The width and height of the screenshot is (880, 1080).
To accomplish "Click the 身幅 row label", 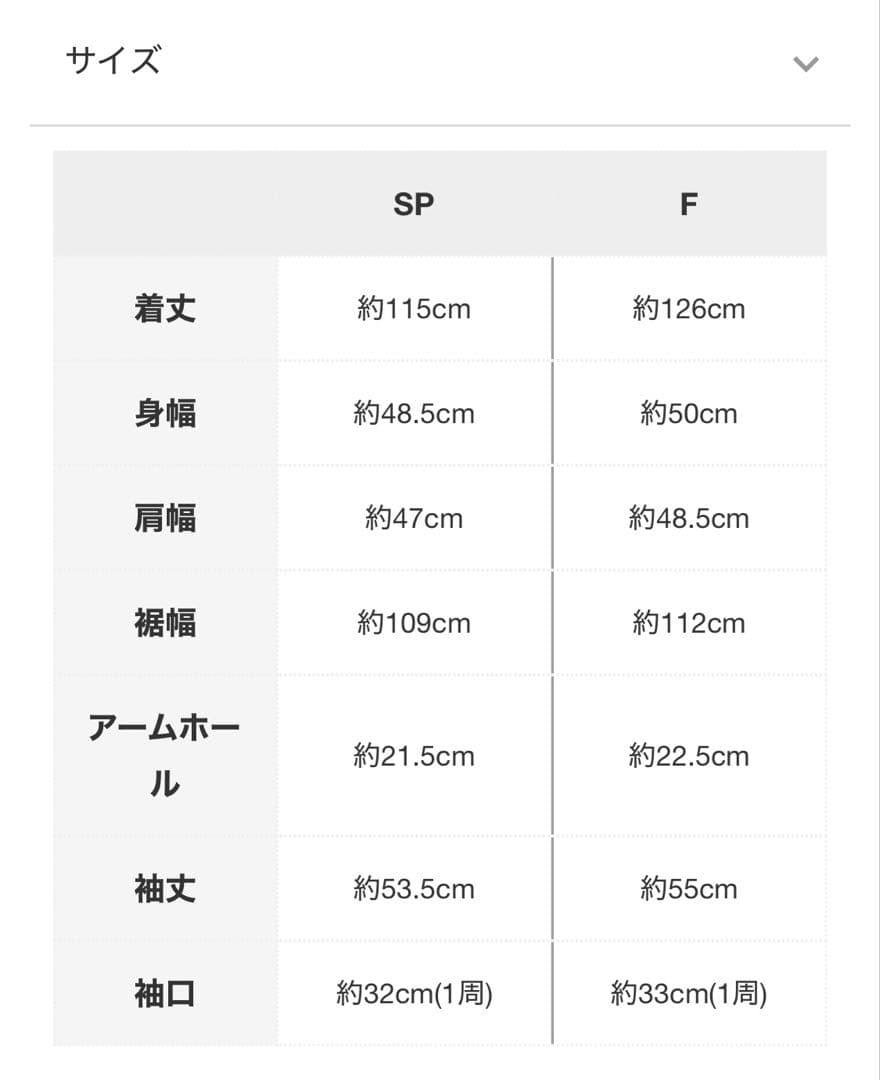I will click(164, 413).
